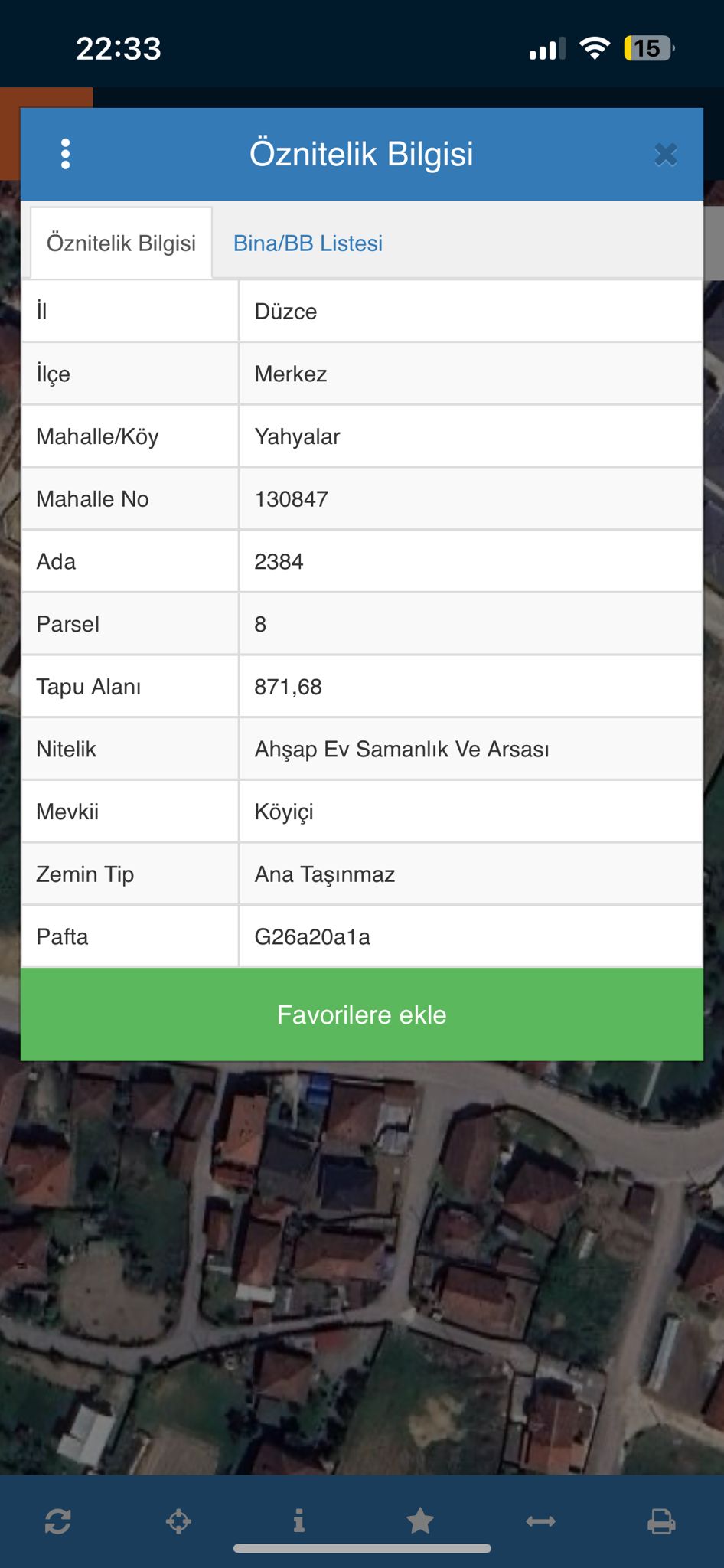Tap the measure distance arrows icon
Viewport: 724px width, 1568px height.
tap(540, 1521)
